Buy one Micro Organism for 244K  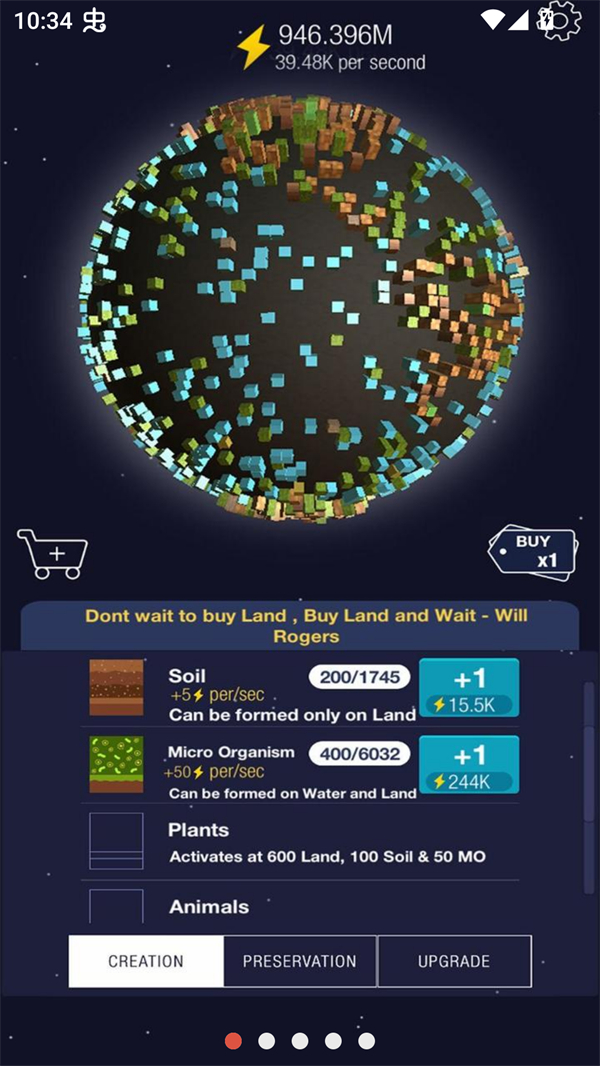pyautogui.click(x=468, y=766)
